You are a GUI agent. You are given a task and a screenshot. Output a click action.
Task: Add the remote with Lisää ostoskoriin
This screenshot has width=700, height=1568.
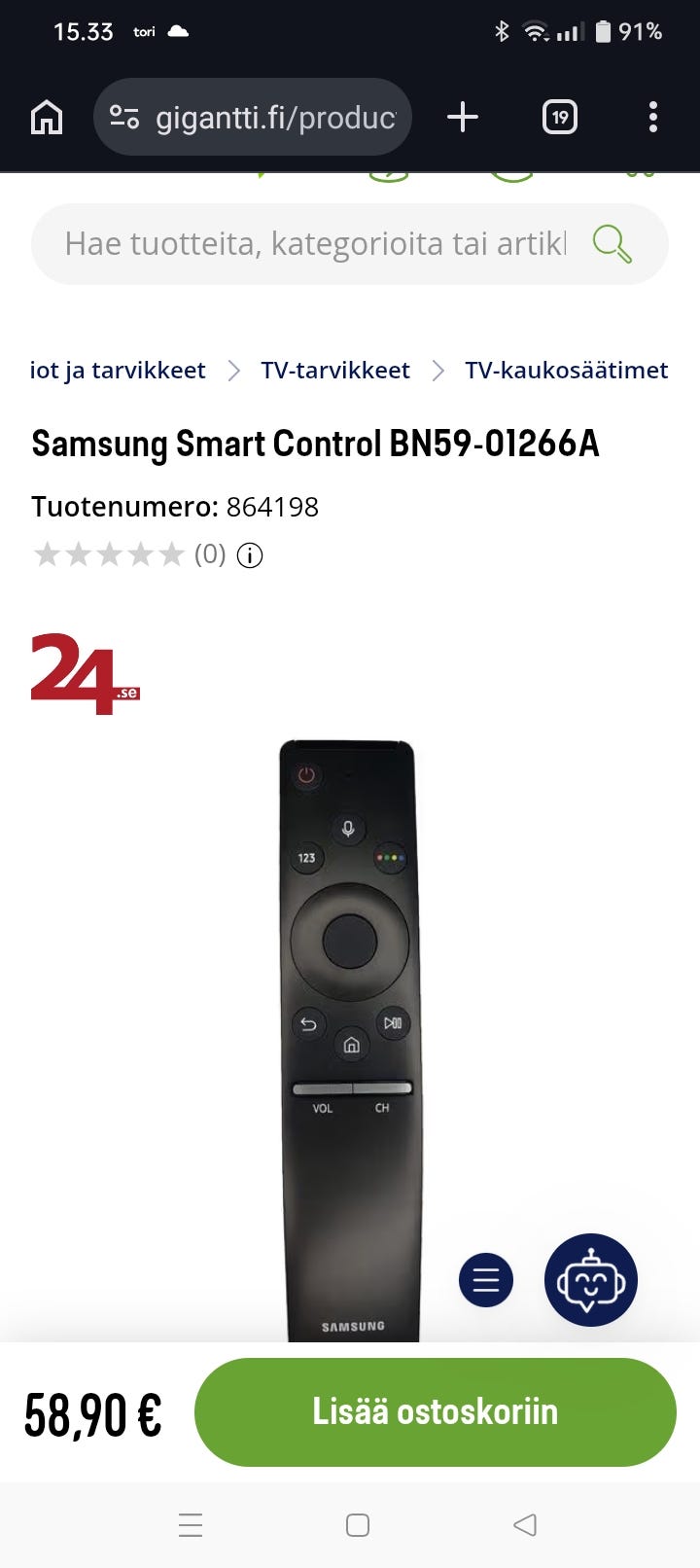(x=435, y=1412)
